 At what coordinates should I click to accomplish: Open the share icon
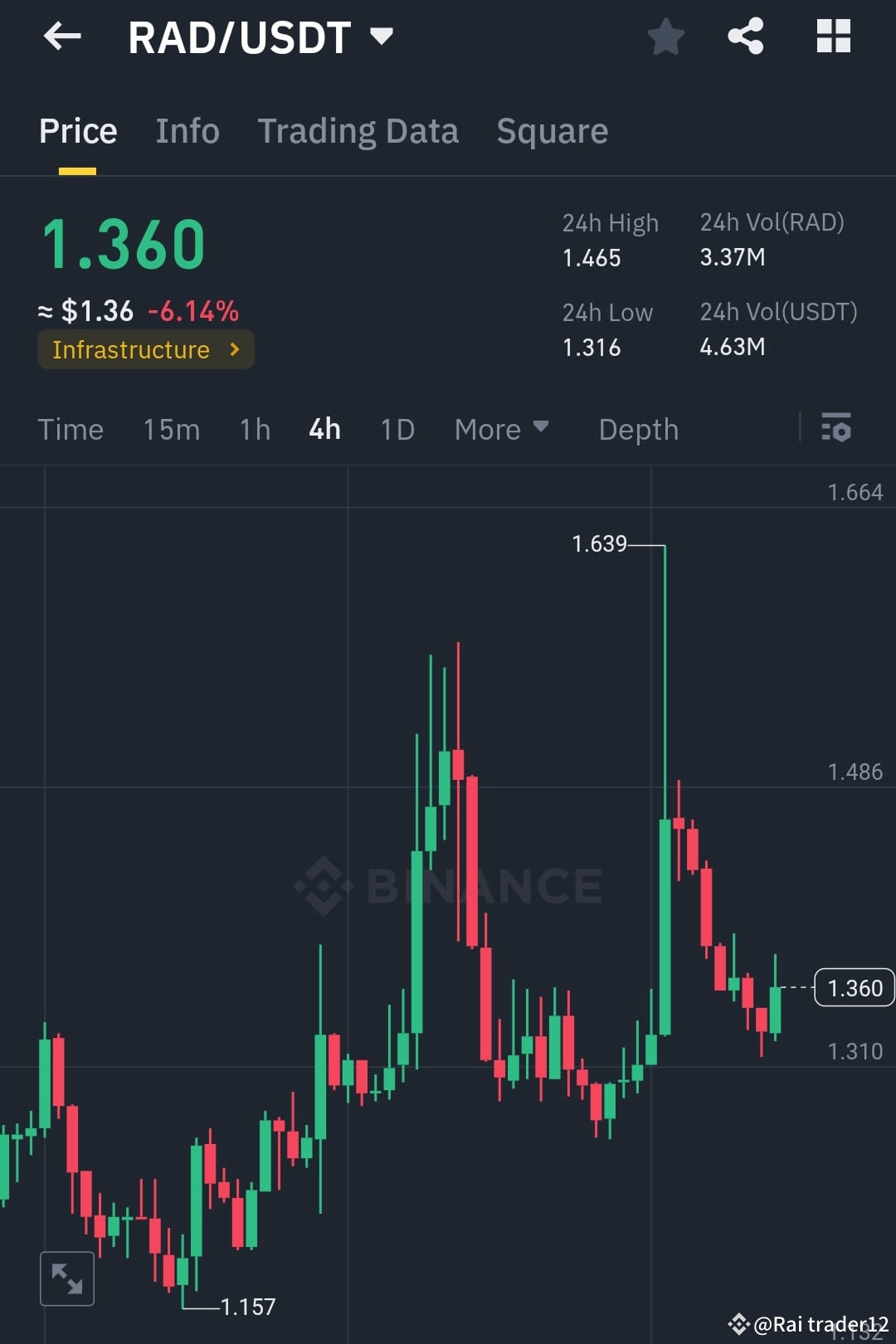[745, 37]
